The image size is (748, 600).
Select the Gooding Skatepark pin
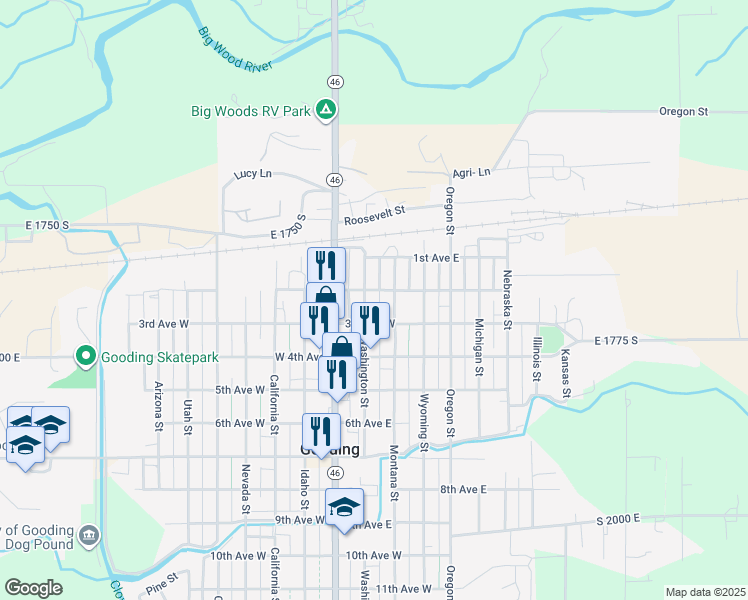point(86,356)
